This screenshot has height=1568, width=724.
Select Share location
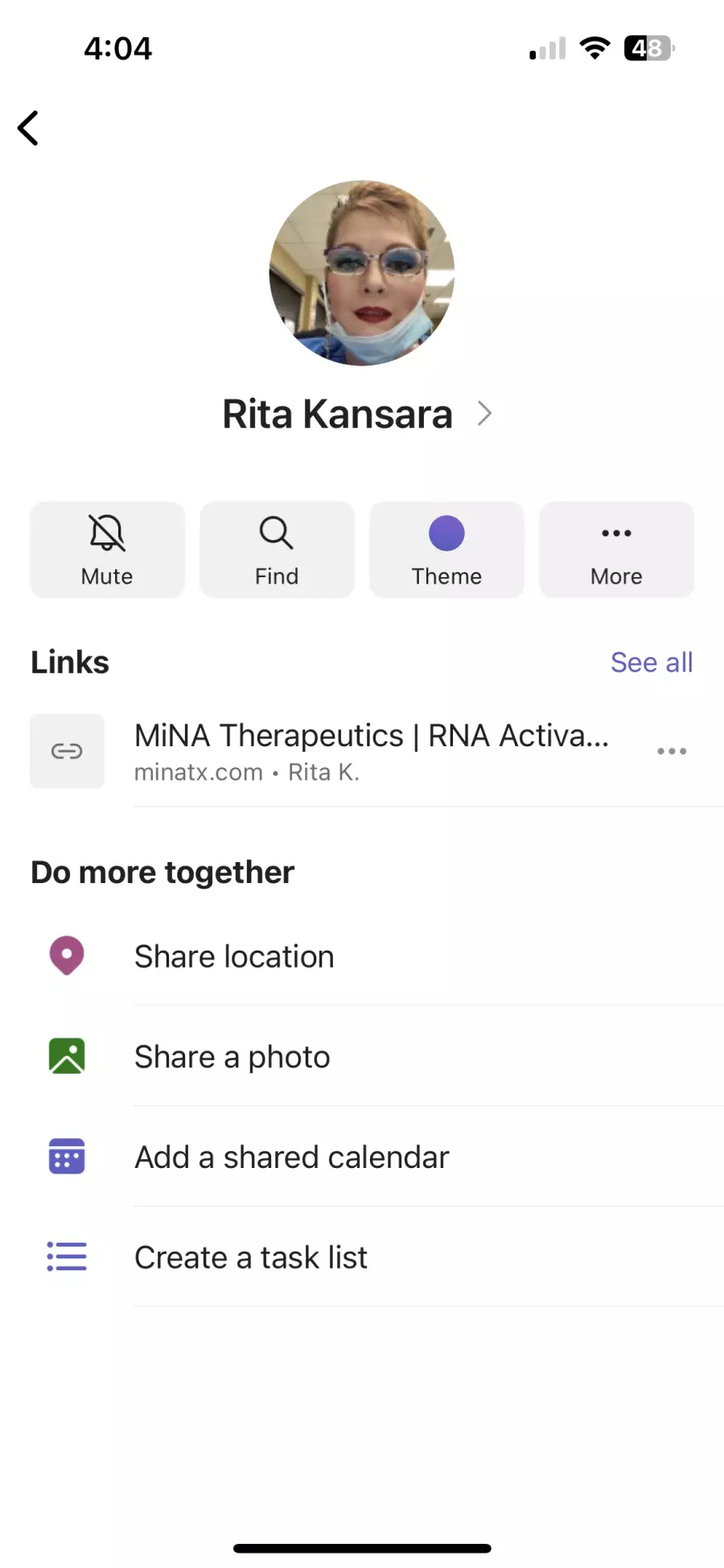point(362,956)
